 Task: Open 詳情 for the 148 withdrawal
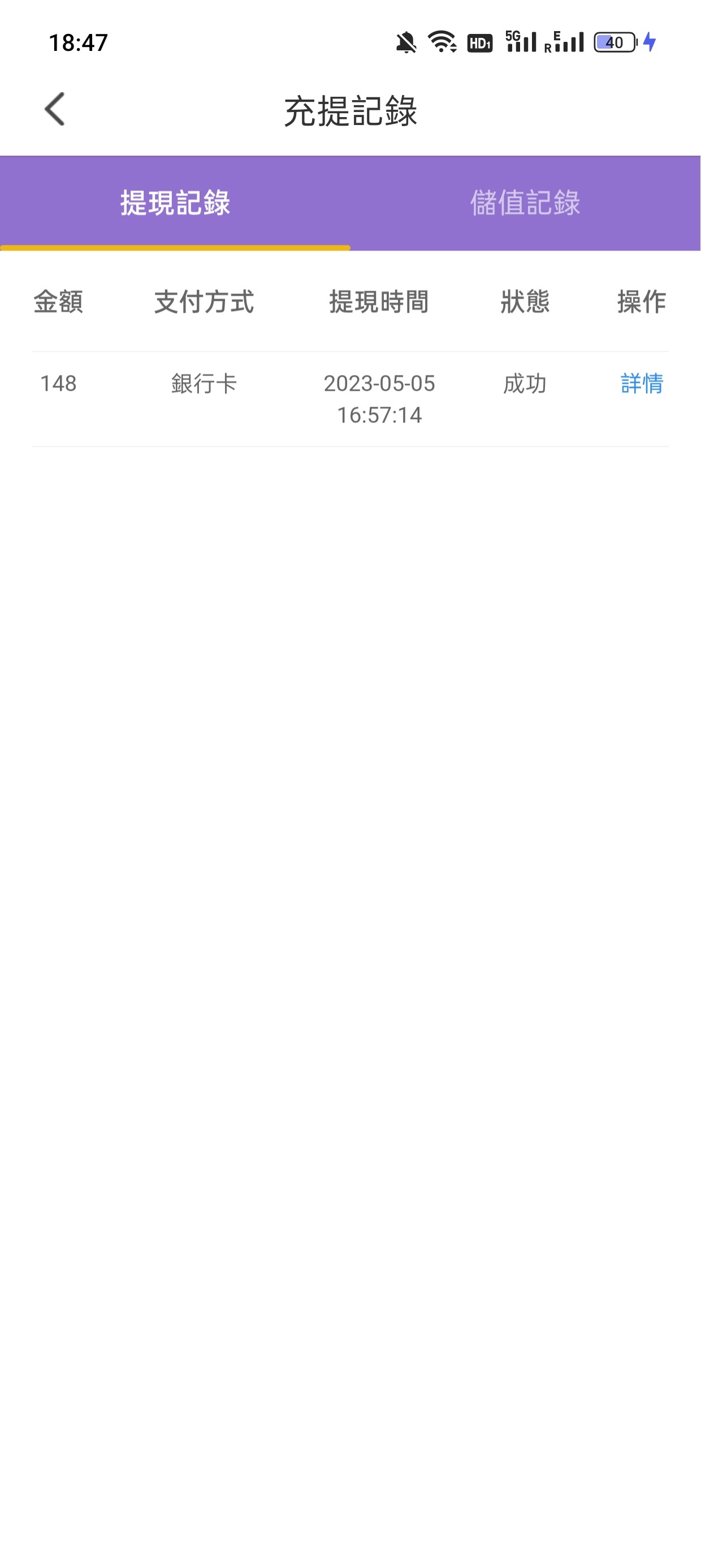(642, 384)
